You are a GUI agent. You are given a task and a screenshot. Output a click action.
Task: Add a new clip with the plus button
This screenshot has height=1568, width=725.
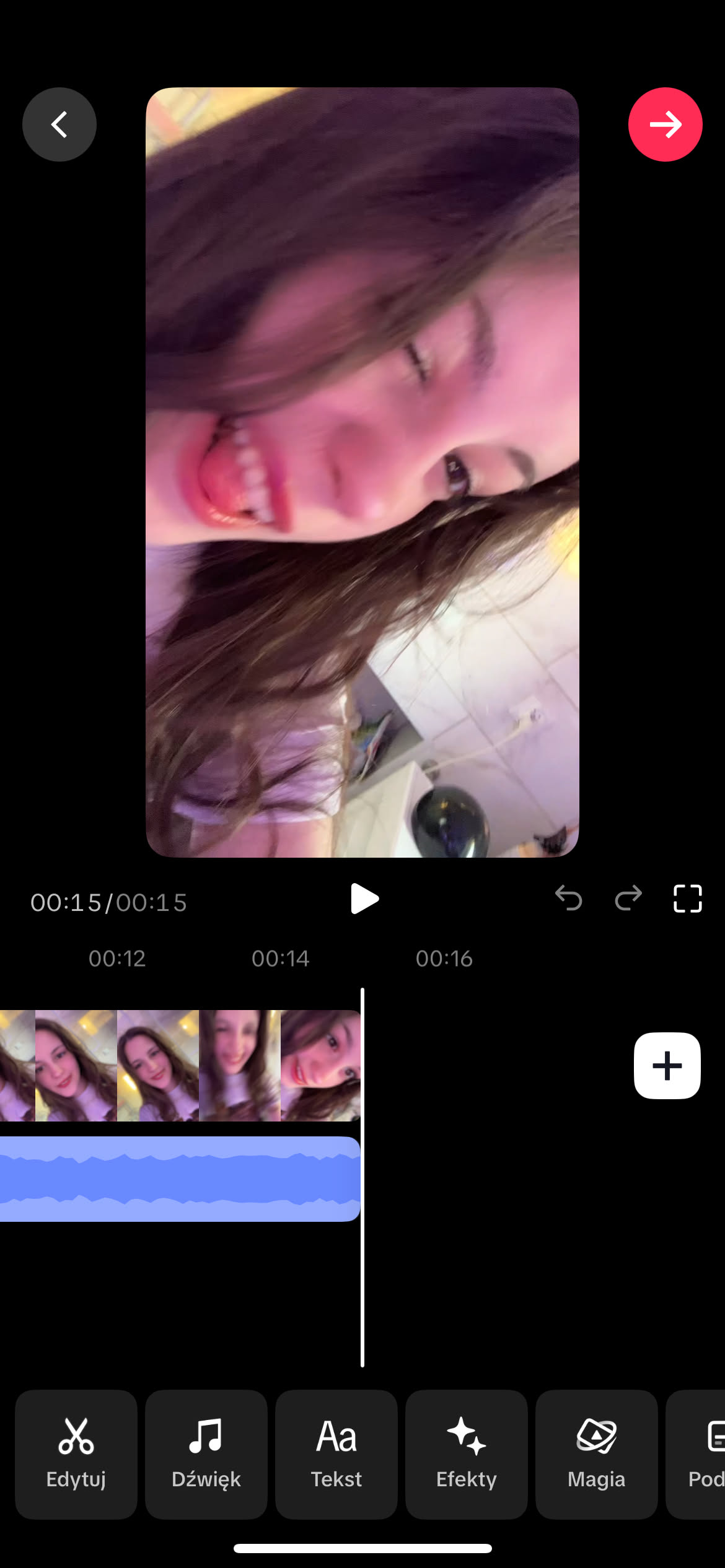pos(667,1066)
